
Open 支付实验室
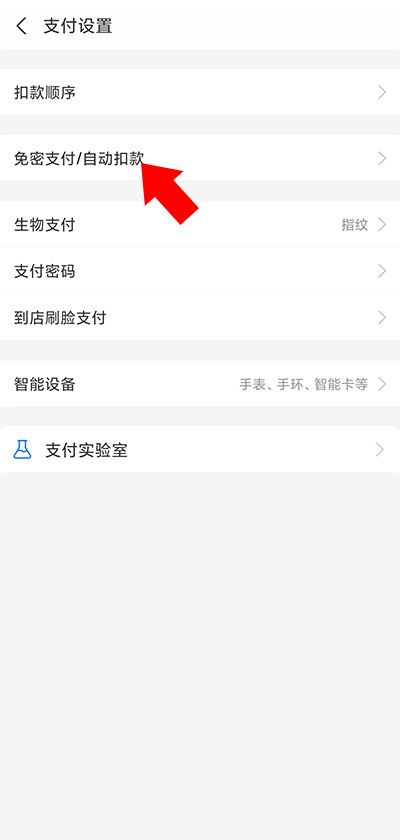click(x=200, y=449)
